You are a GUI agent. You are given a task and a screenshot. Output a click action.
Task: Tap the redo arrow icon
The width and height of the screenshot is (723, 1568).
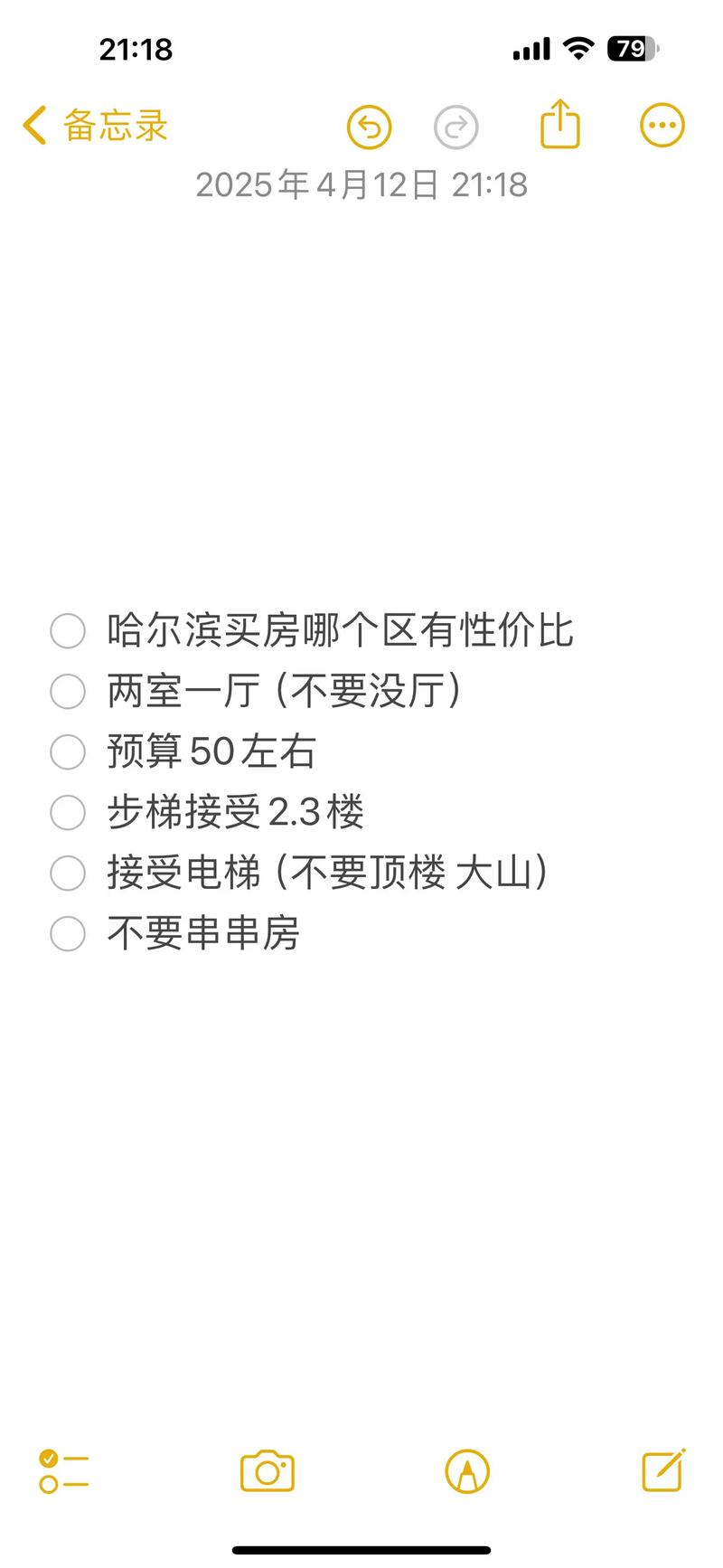455,127
